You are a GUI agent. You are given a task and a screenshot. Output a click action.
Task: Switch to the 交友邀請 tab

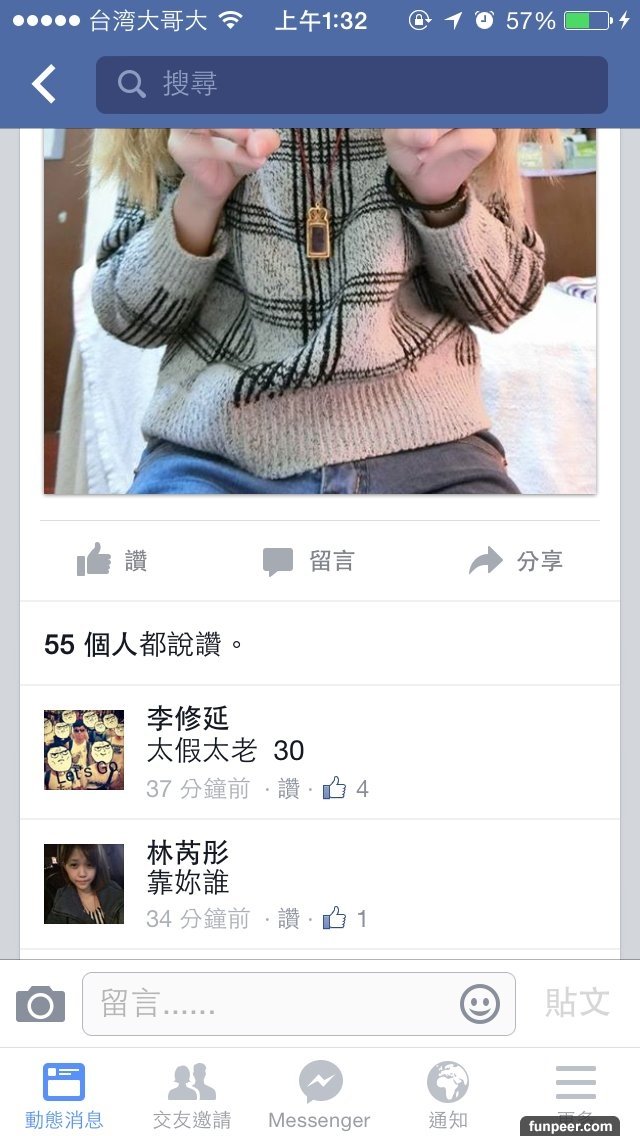coord(192,1095)
